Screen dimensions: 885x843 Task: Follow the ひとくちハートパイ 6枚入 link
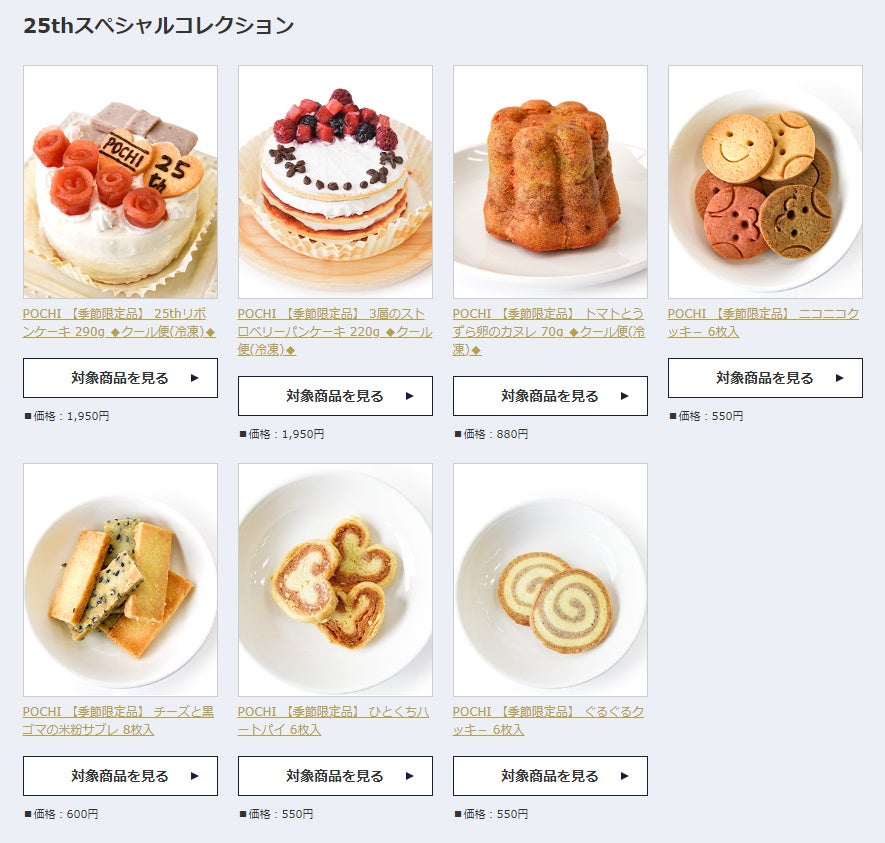[333, 720]
